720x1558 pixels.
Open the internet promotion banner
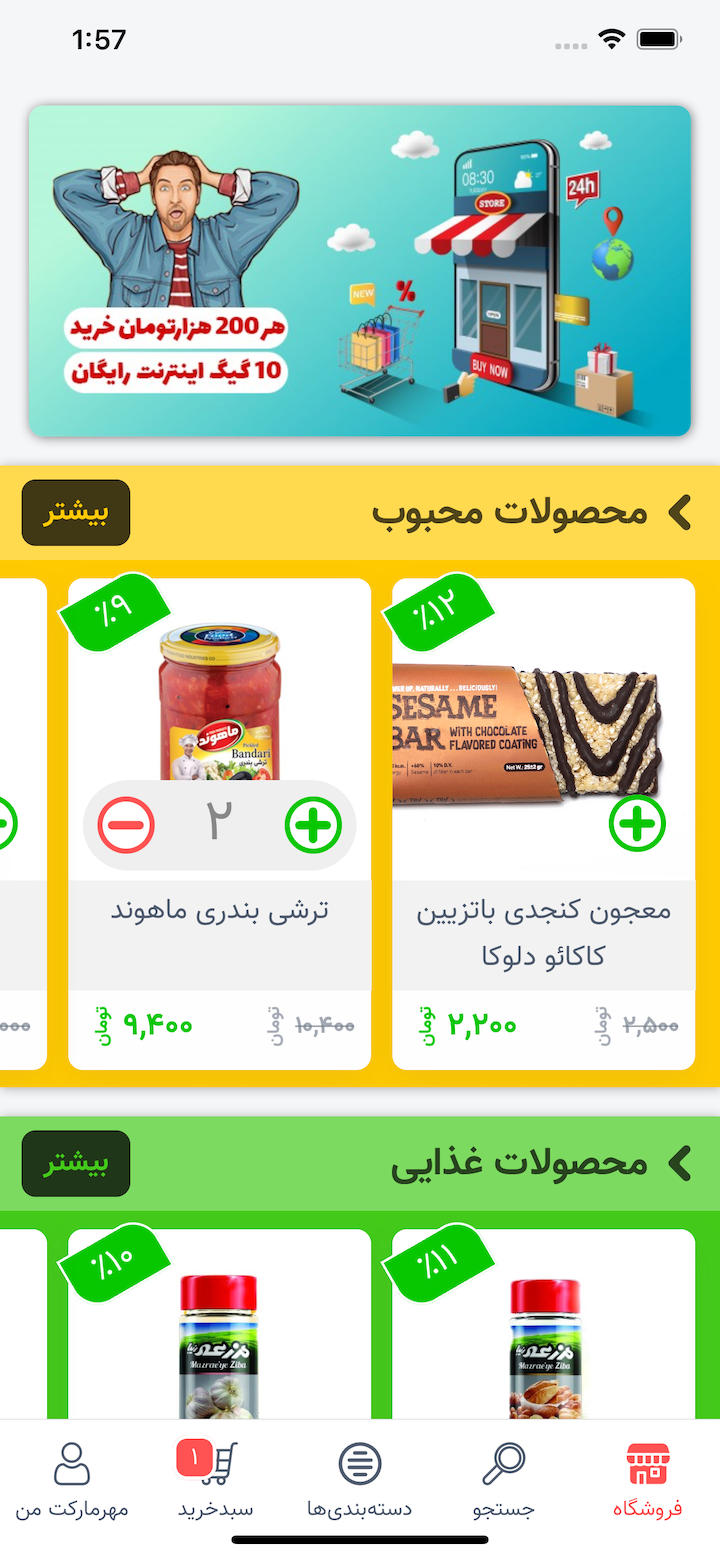click(360, 270)
